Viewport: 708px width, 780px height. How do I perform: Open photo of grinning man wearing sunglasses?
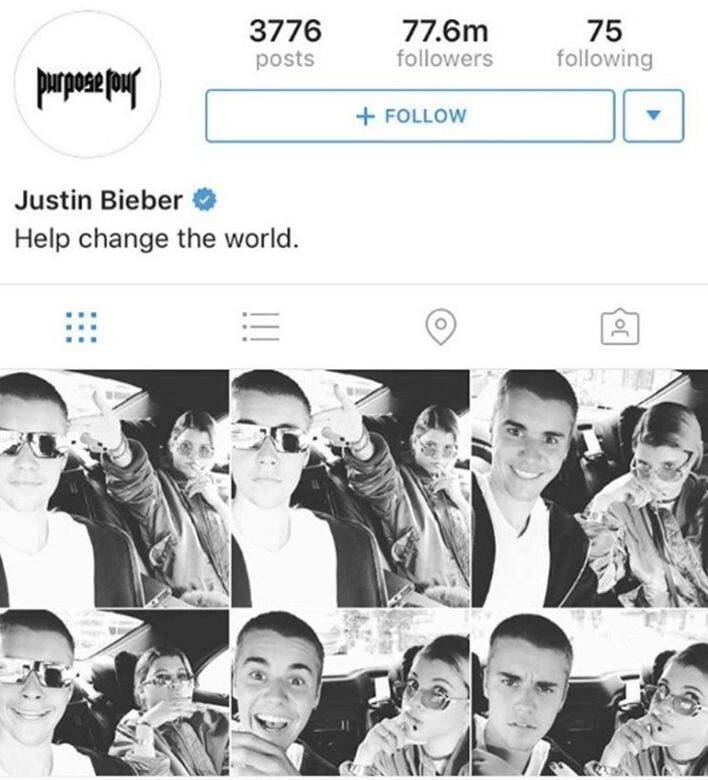112,692
